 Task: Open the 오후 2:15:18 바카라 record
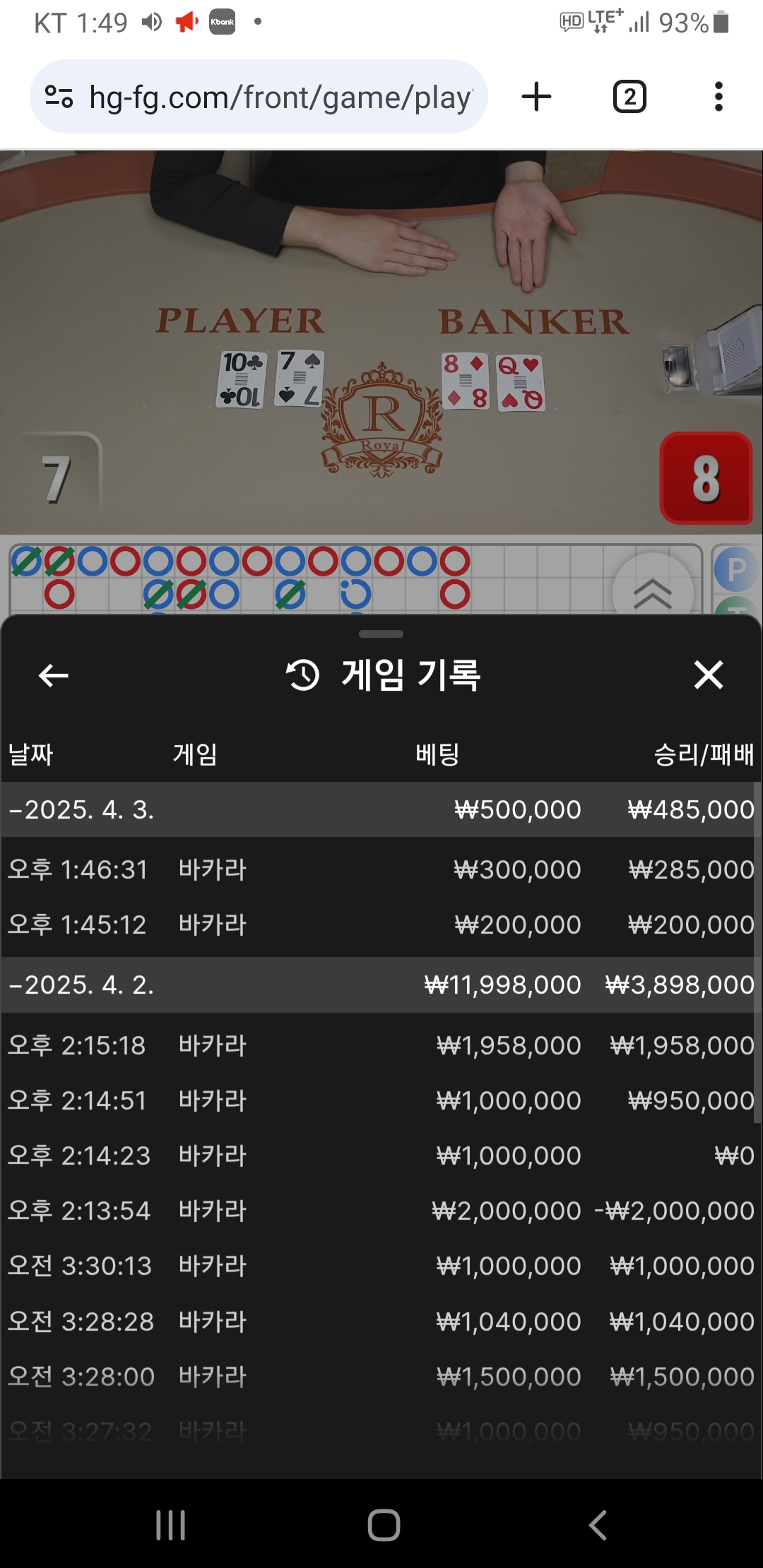pyautogui.click(x=381, y=1045)
